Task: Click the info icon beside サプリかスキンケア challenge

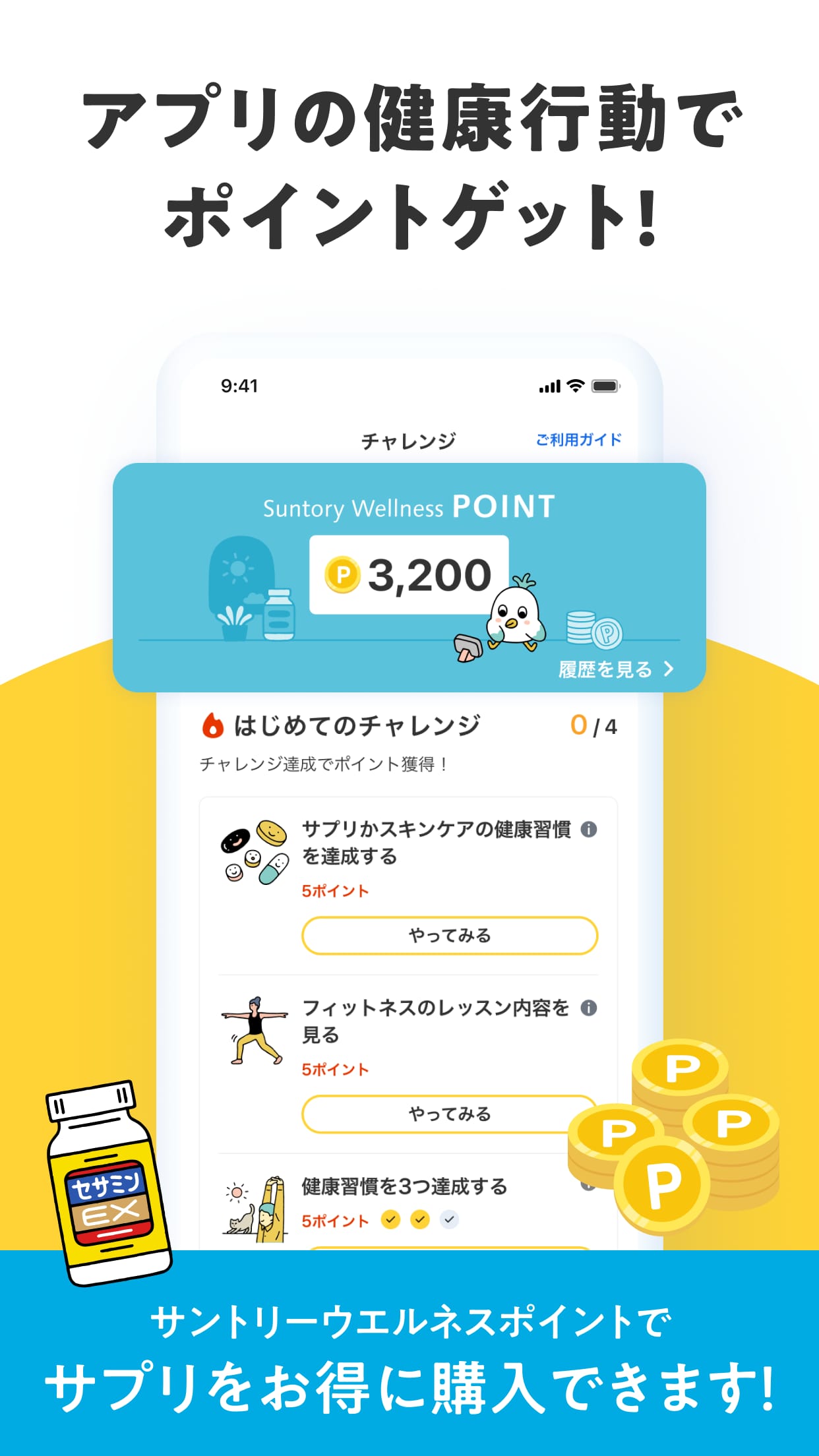Action: pos(590,830)
